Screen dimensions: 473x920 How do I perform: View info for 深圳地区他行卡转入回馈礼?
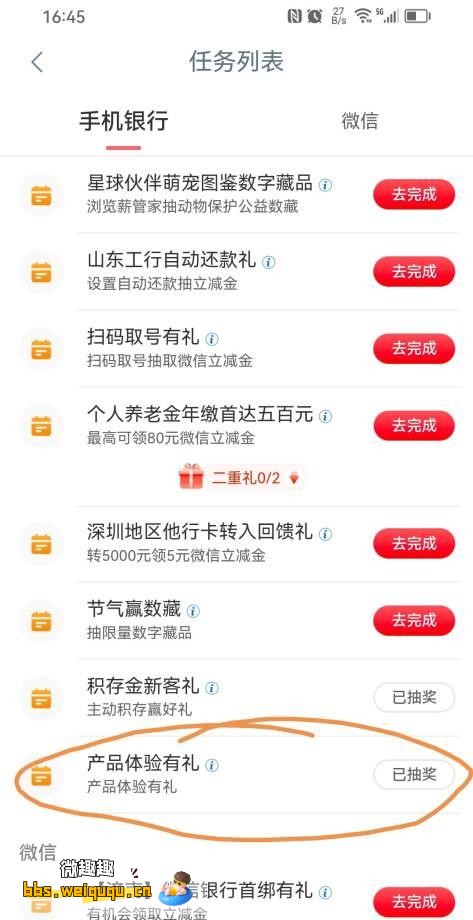325,534
